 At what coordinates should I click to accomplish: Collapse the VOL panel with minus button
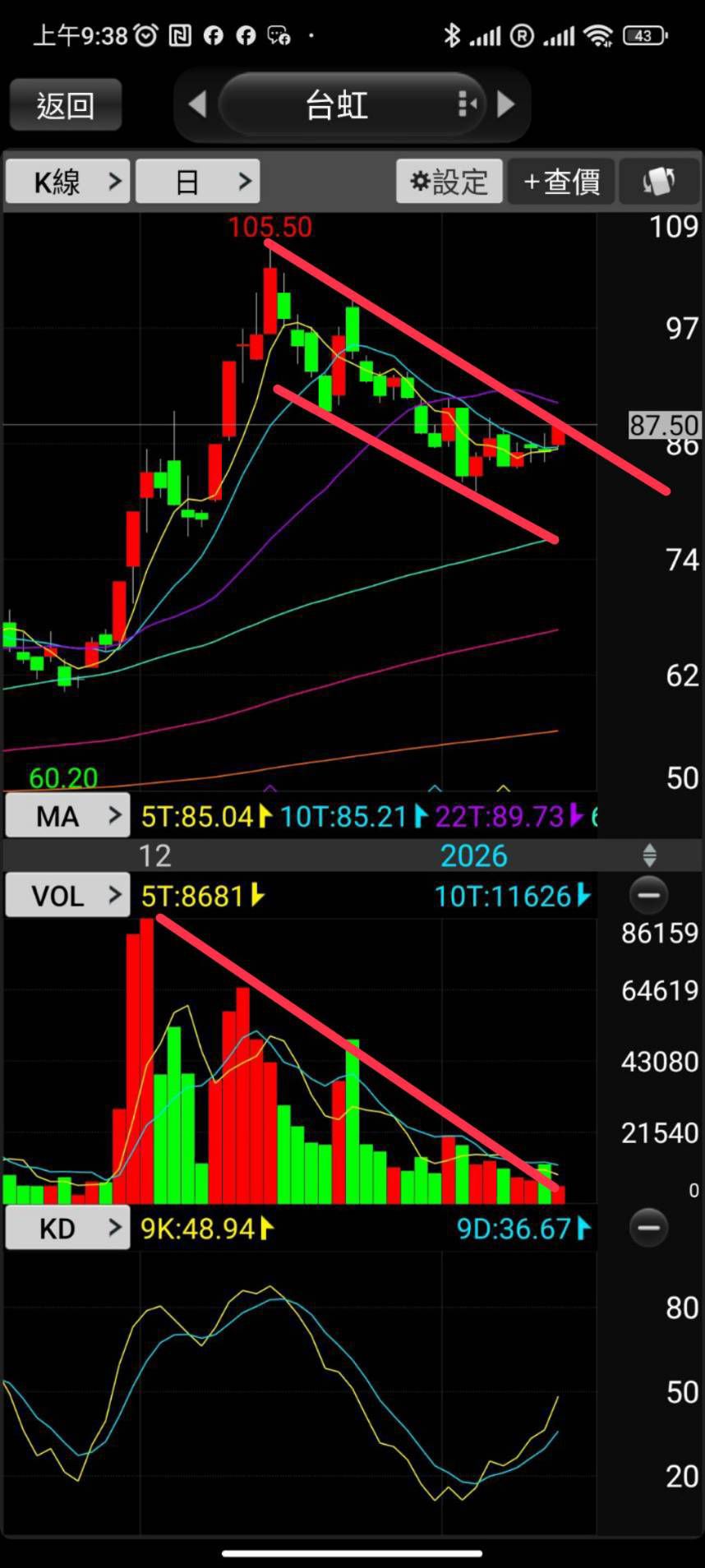coord(648,895)
